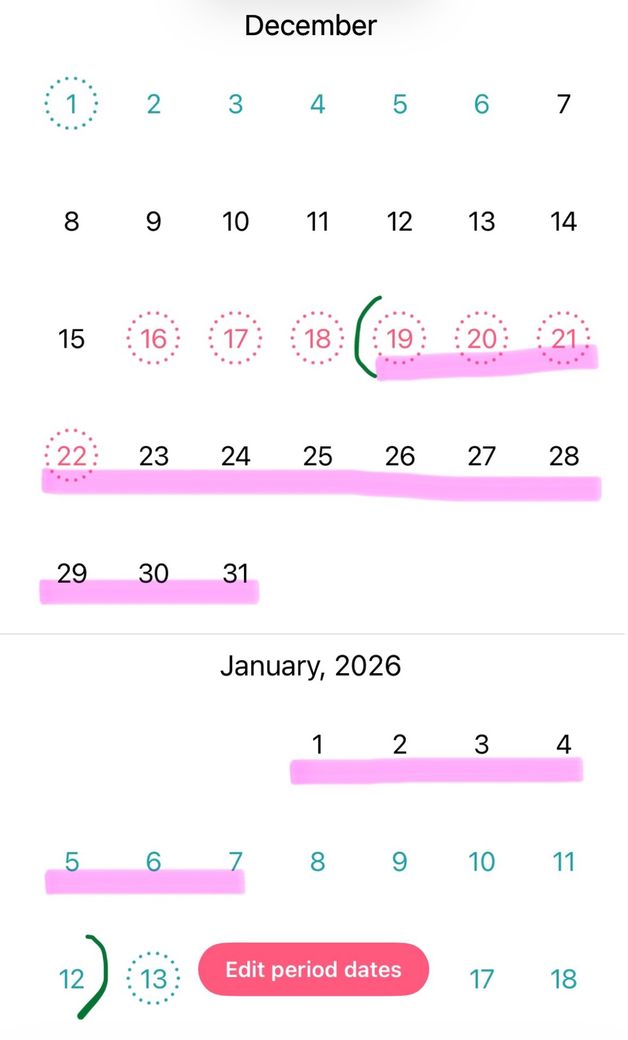Select December 19 in the calendar

click(x=399, y=339)
